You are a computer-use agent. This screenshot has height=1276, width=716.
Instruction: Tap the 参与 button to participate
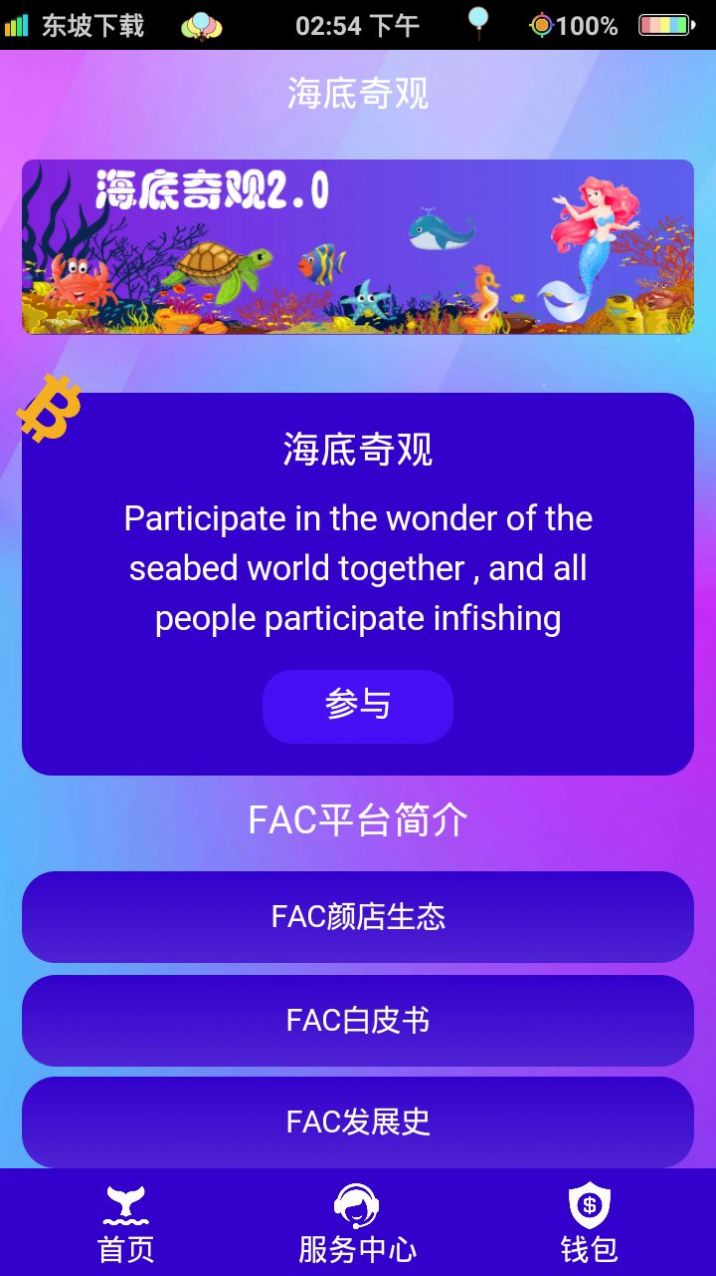(x=357, y=706)
